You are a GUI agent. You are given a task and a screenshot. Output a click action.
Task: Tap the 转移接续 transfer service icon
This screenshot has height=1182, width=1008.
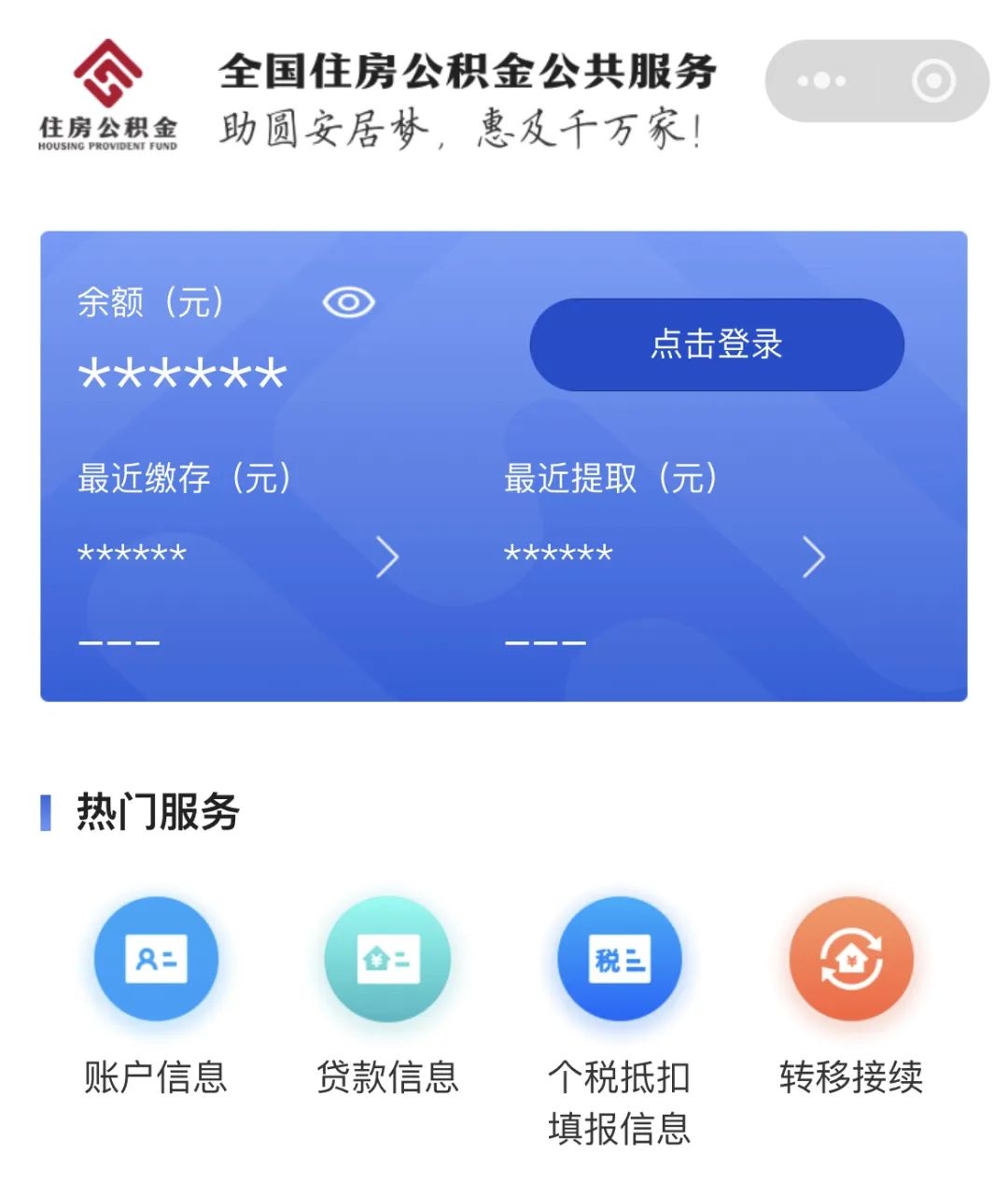coord(851,960)
